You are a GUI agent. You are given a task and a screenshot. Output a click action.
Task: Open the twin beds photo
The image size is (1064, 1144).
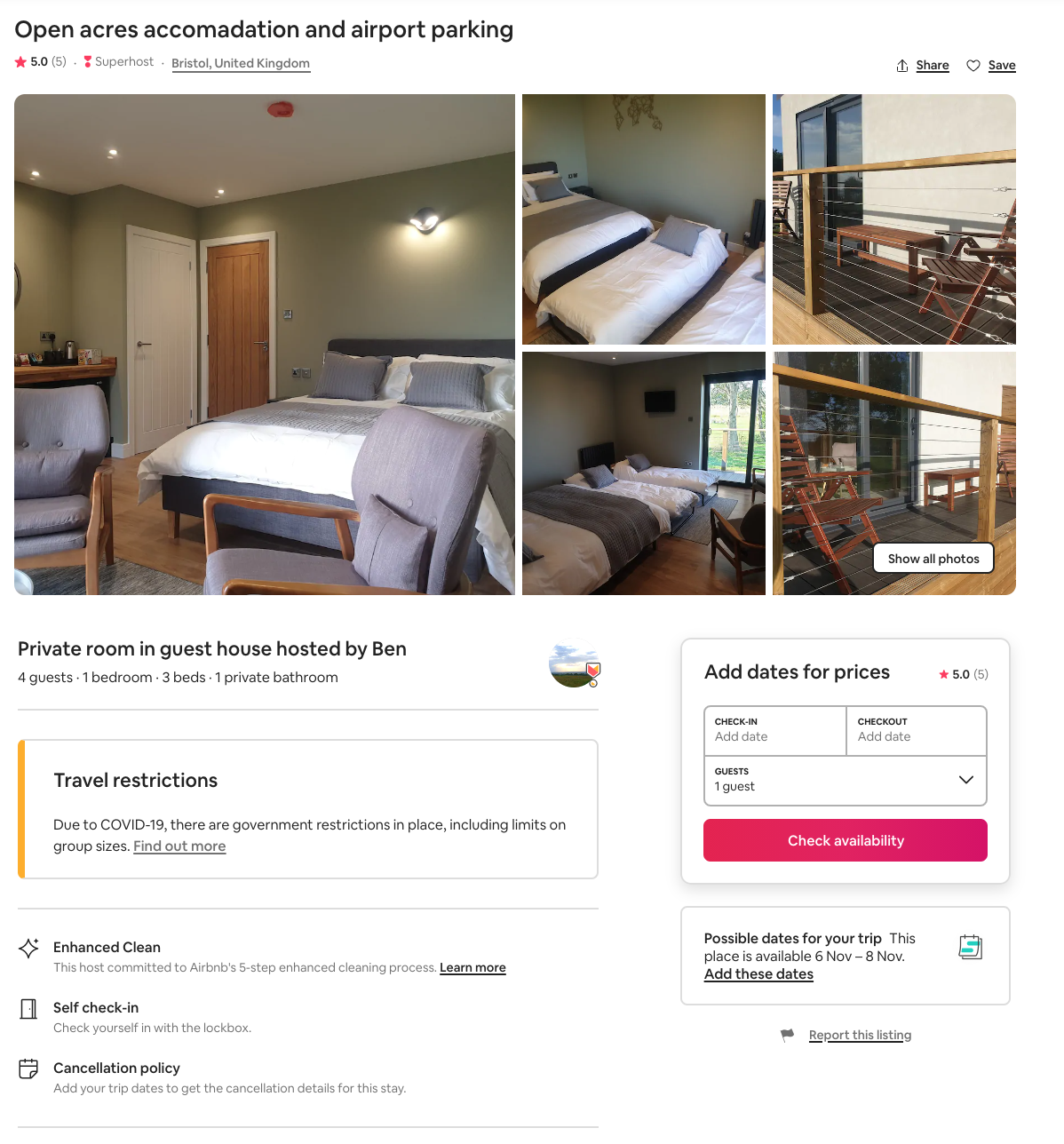click(644, 219)
